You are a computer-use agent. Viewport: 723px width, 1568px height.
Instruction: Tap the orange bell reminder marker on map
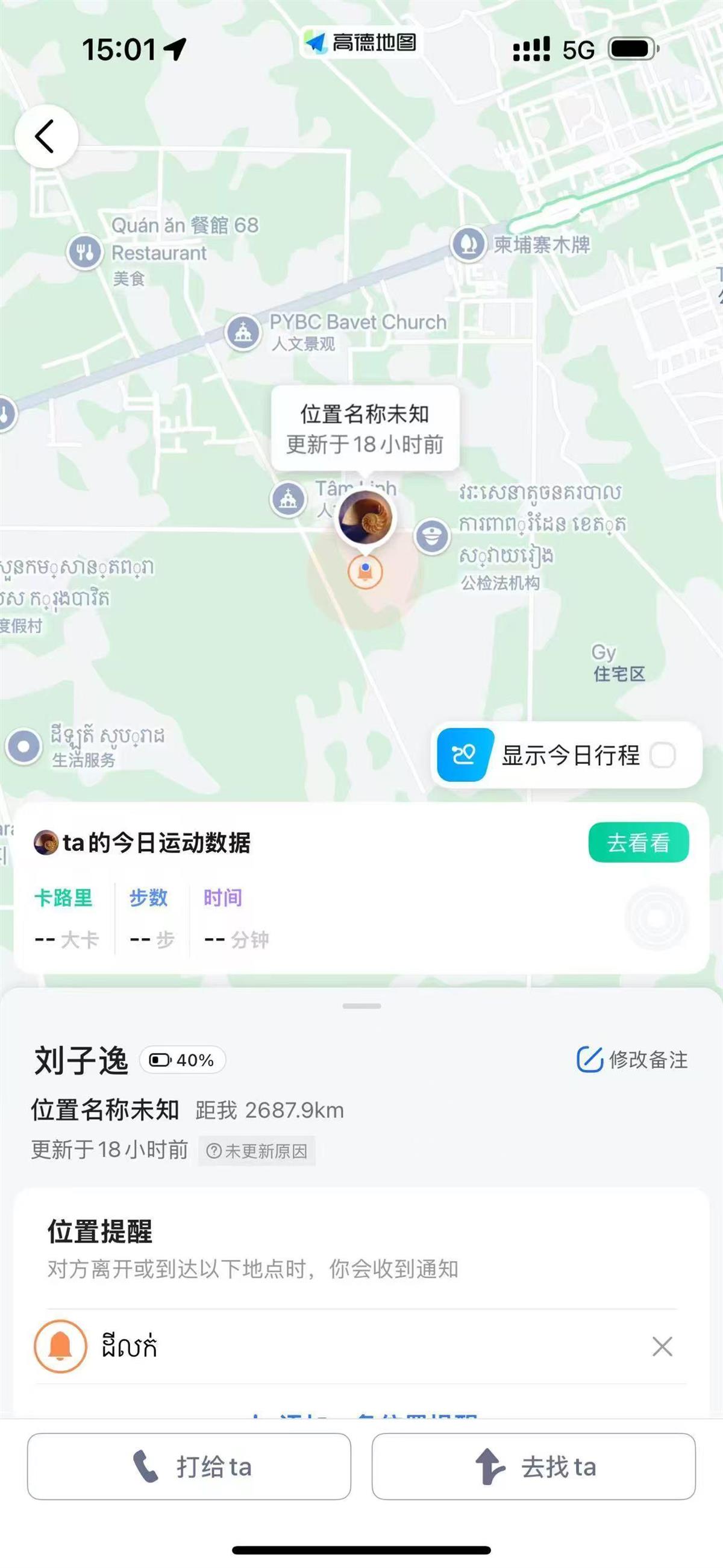(365, 571)
